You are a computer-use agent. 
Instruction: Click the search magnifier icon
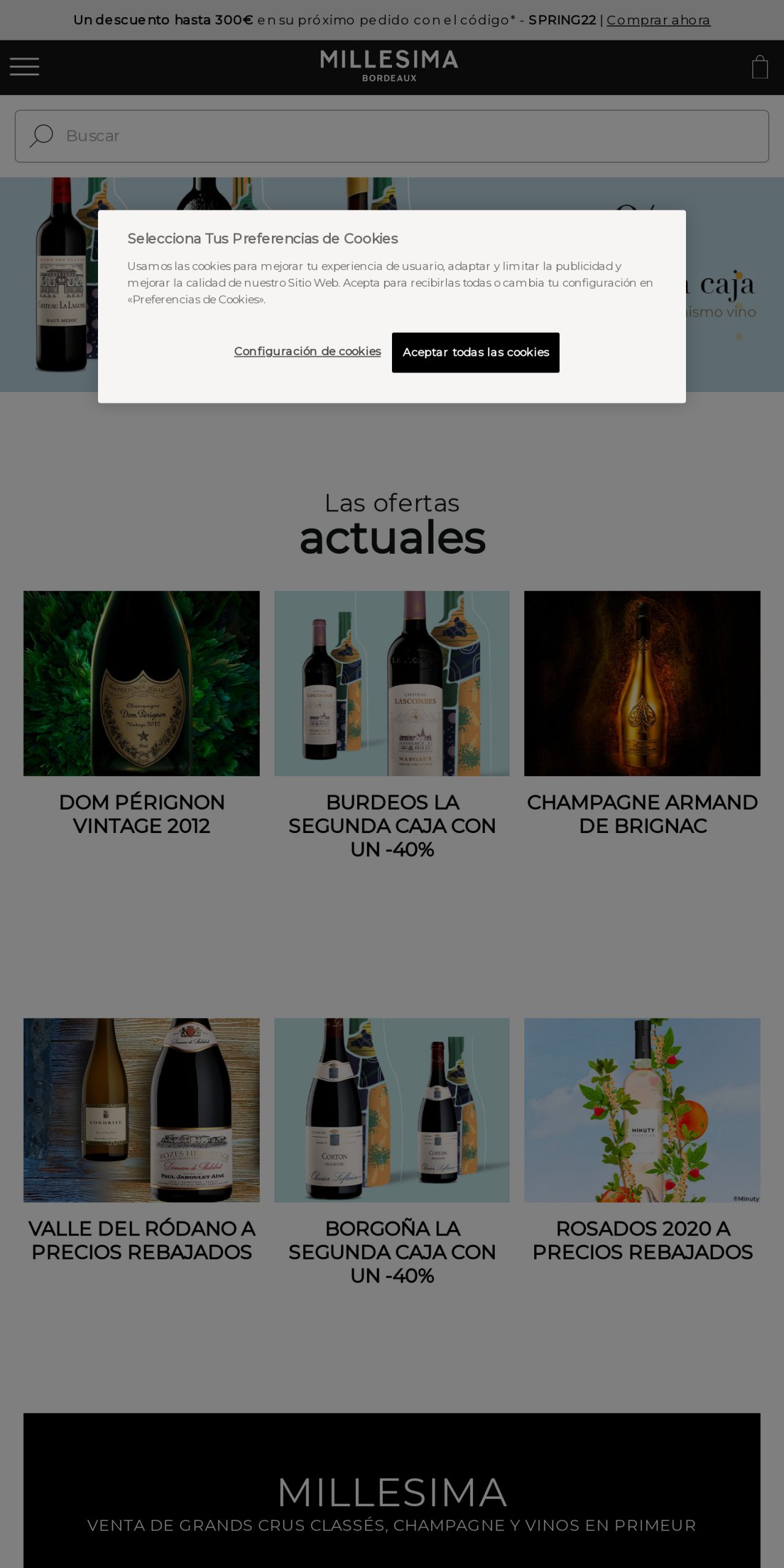[x=40, y=135]
